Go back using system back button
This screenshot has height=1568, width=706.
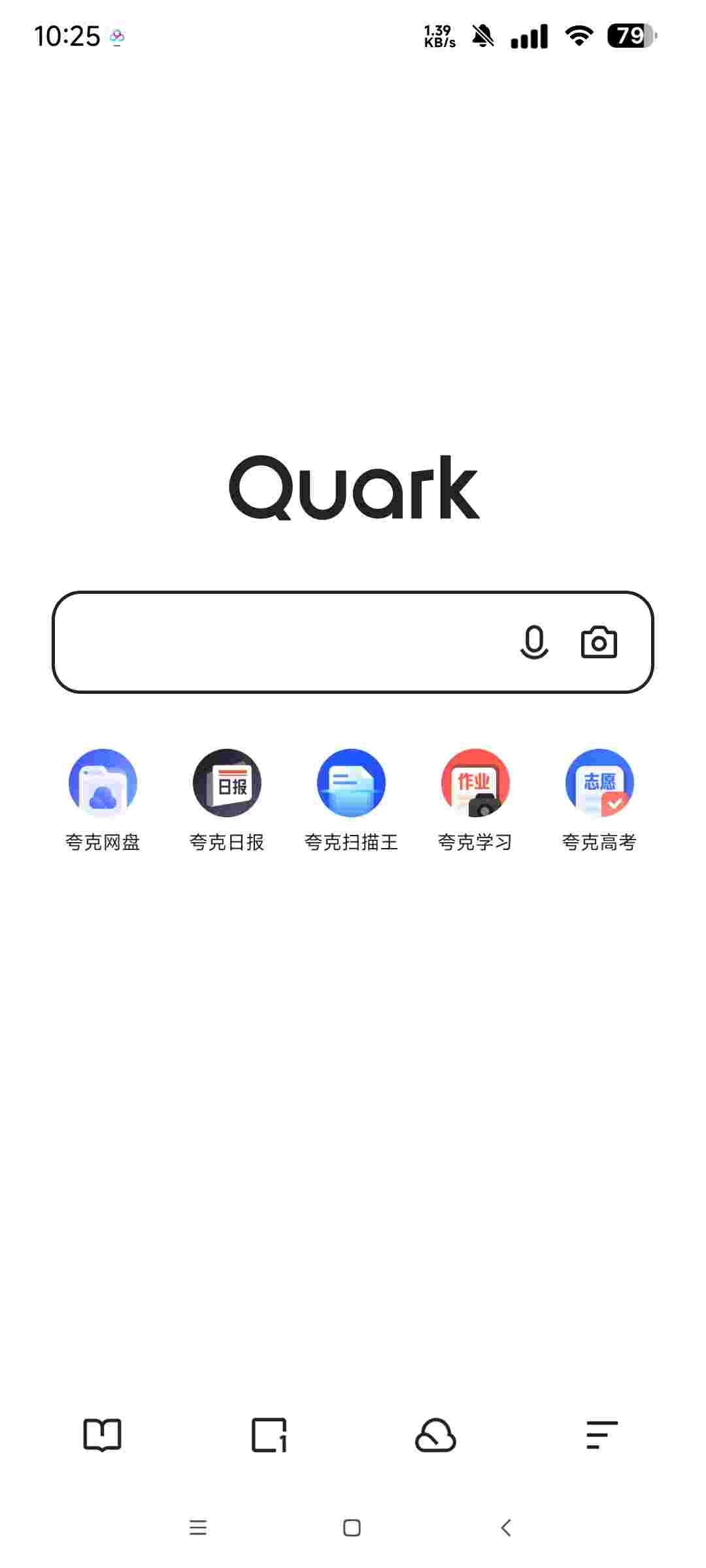pos(506,1527)
